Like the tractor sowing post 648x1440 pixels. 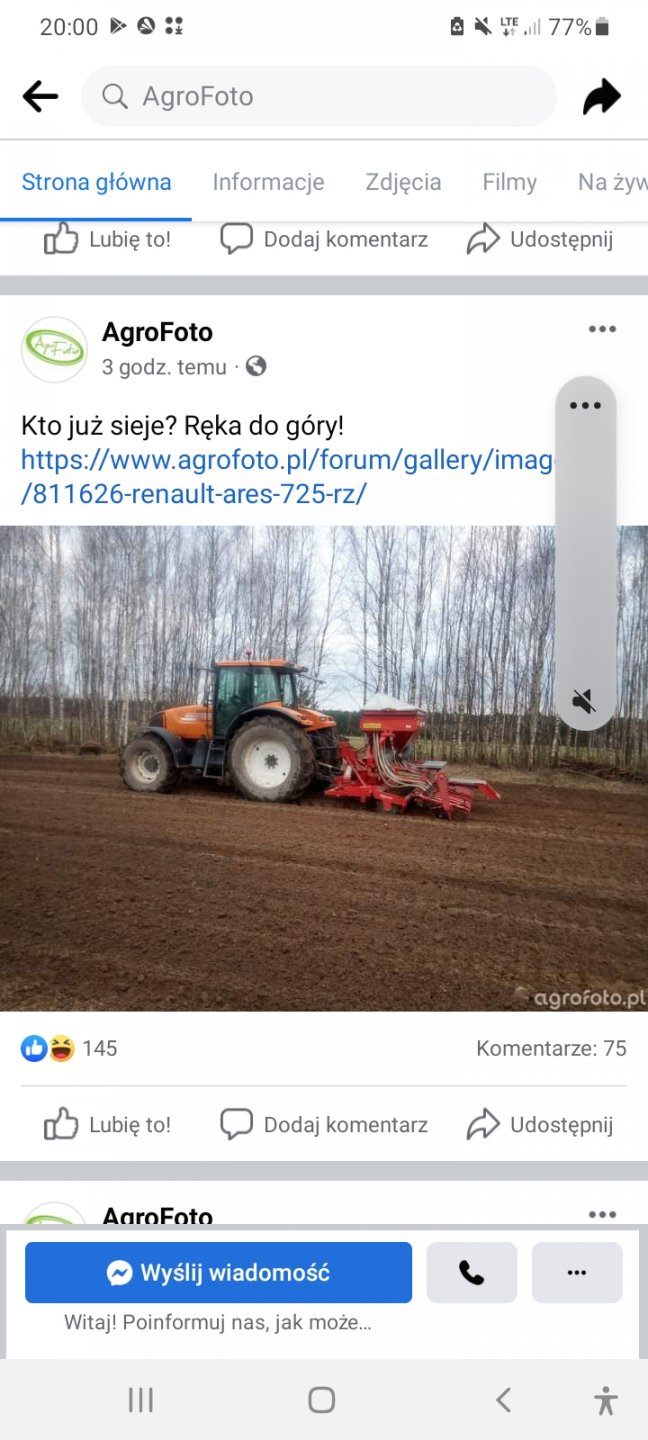point(107,1124)
